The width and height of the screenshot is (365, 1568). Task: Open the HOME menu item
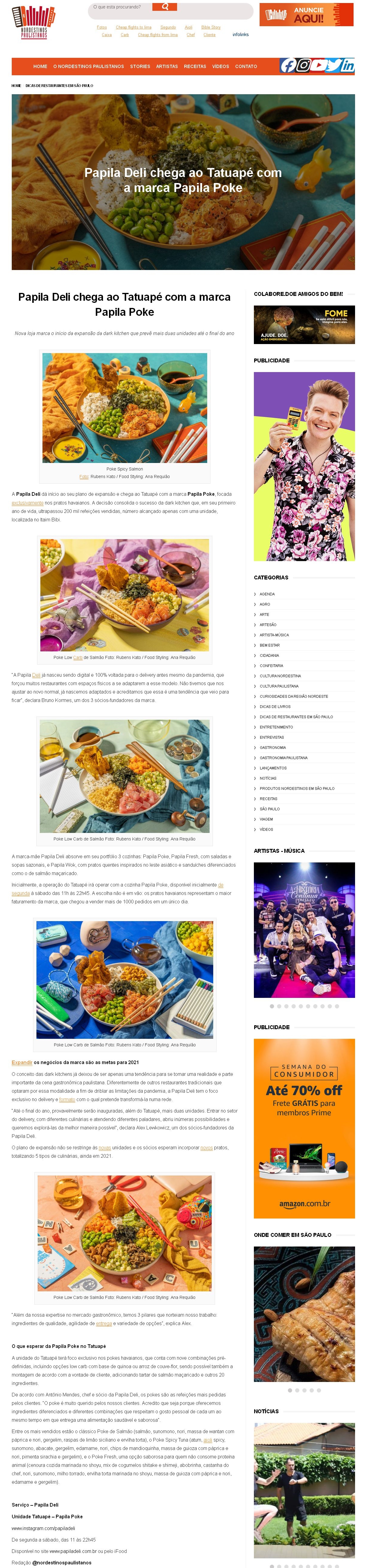point(40,66)
